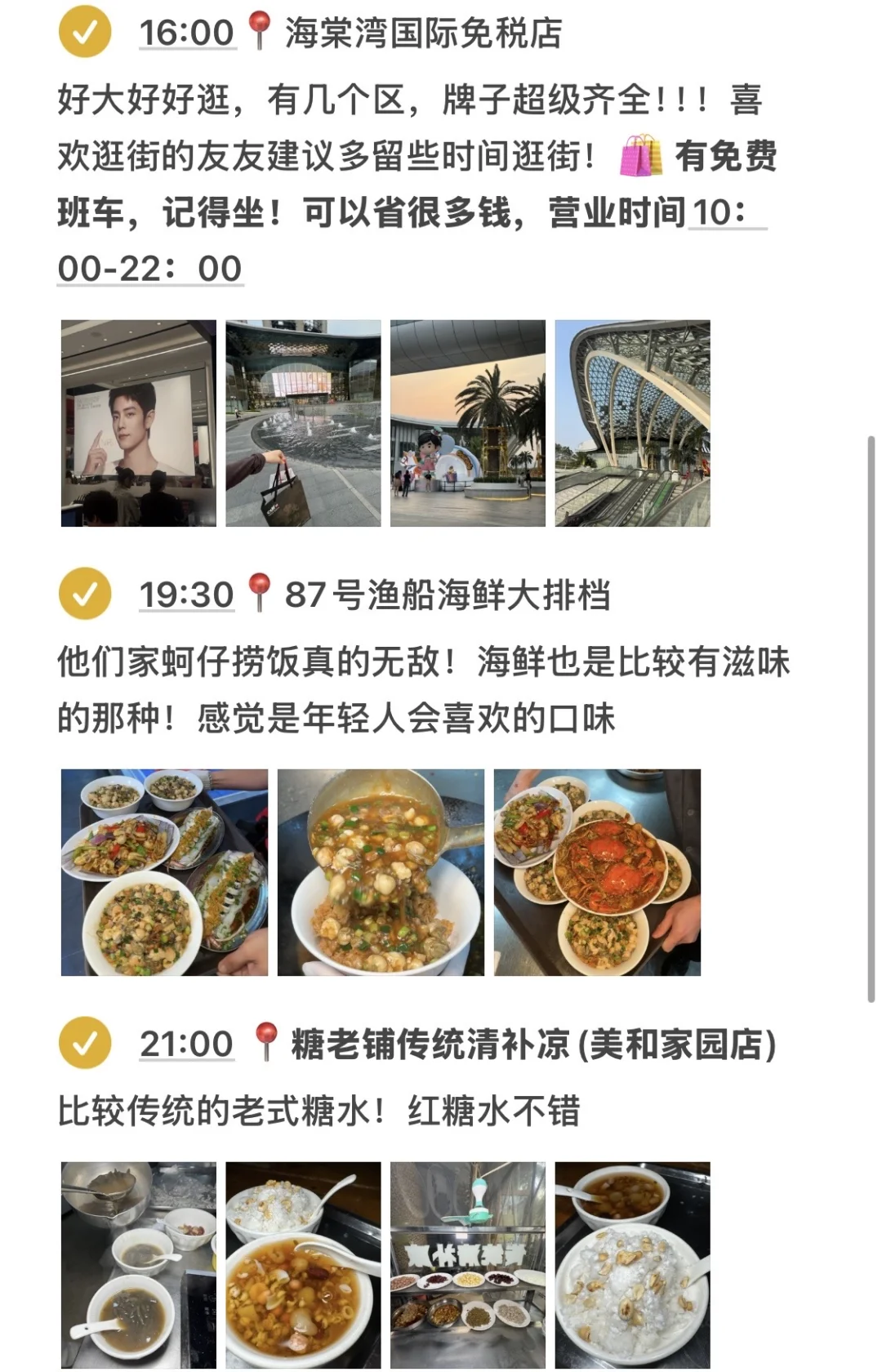This screenshot has height=1372, width=882.
Task: Uncheck the 21:00 糖老铺传统清补凉 item
Action: pos(85,1043)
